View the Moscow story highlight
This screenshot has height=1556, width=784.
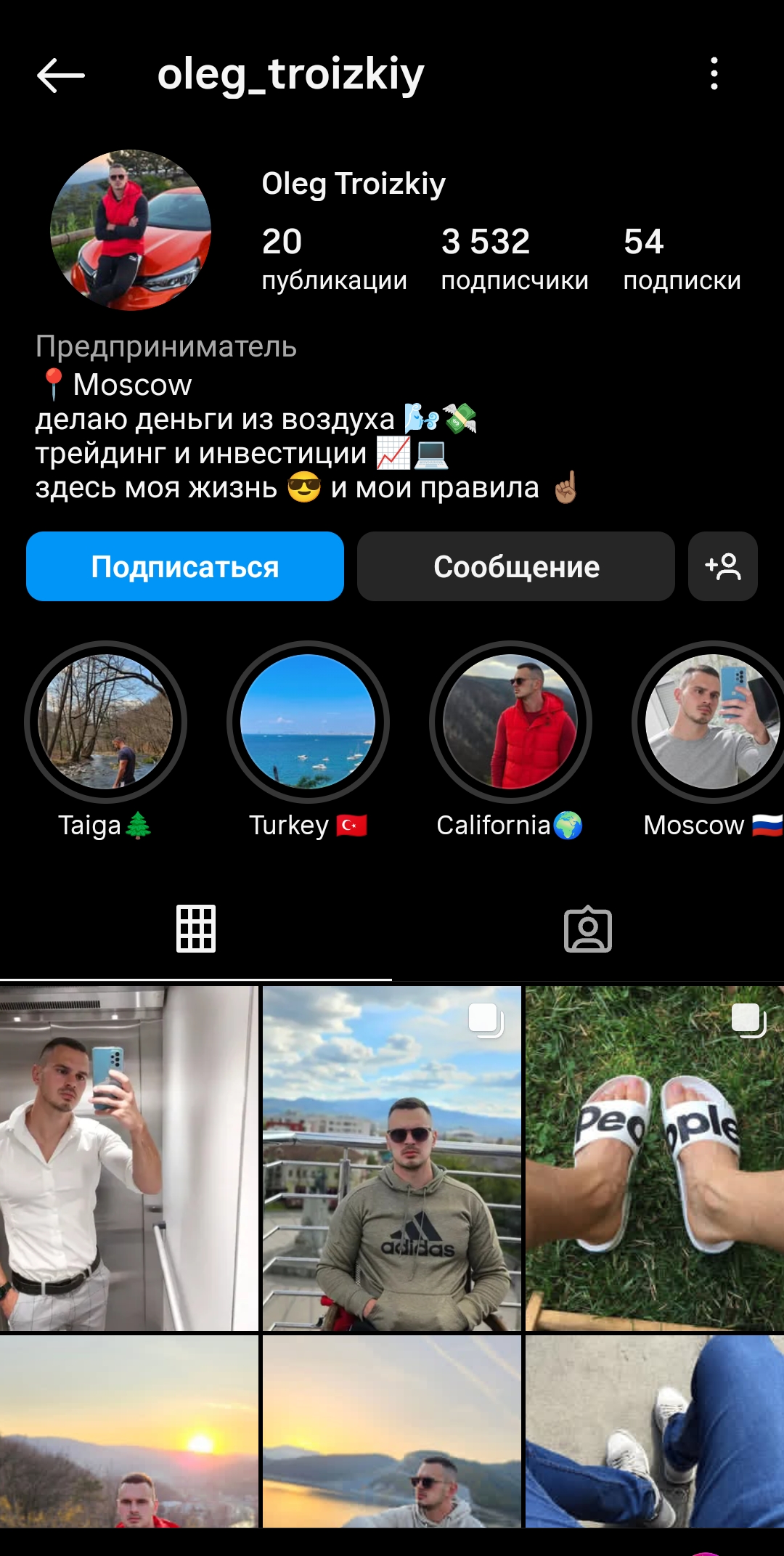[x=711, y=722]
